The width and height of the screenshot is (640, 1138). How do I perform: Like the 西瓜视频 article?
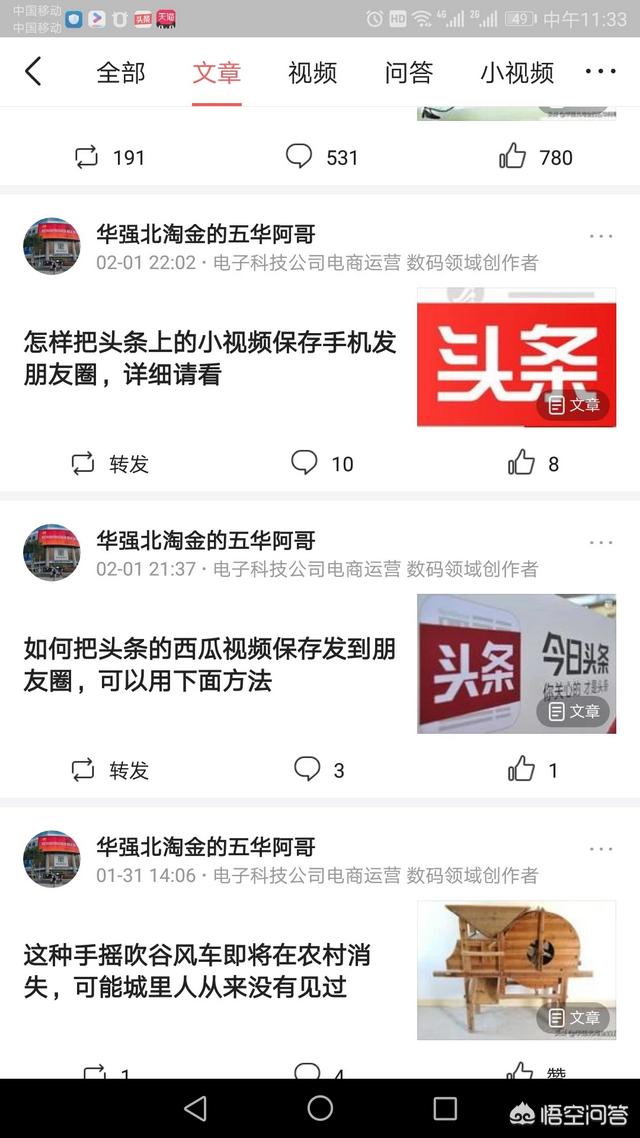pyautogui.click(x=532, y=770)
